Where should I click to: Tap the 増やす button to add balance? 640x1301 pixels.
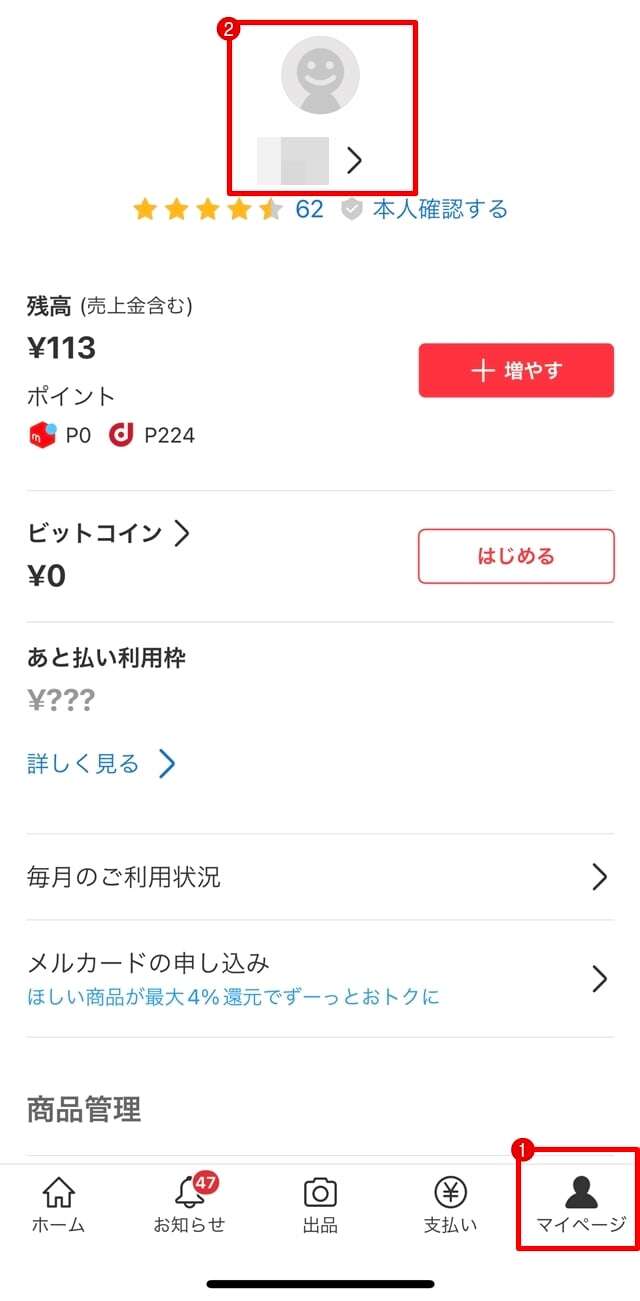pos(516,371)
